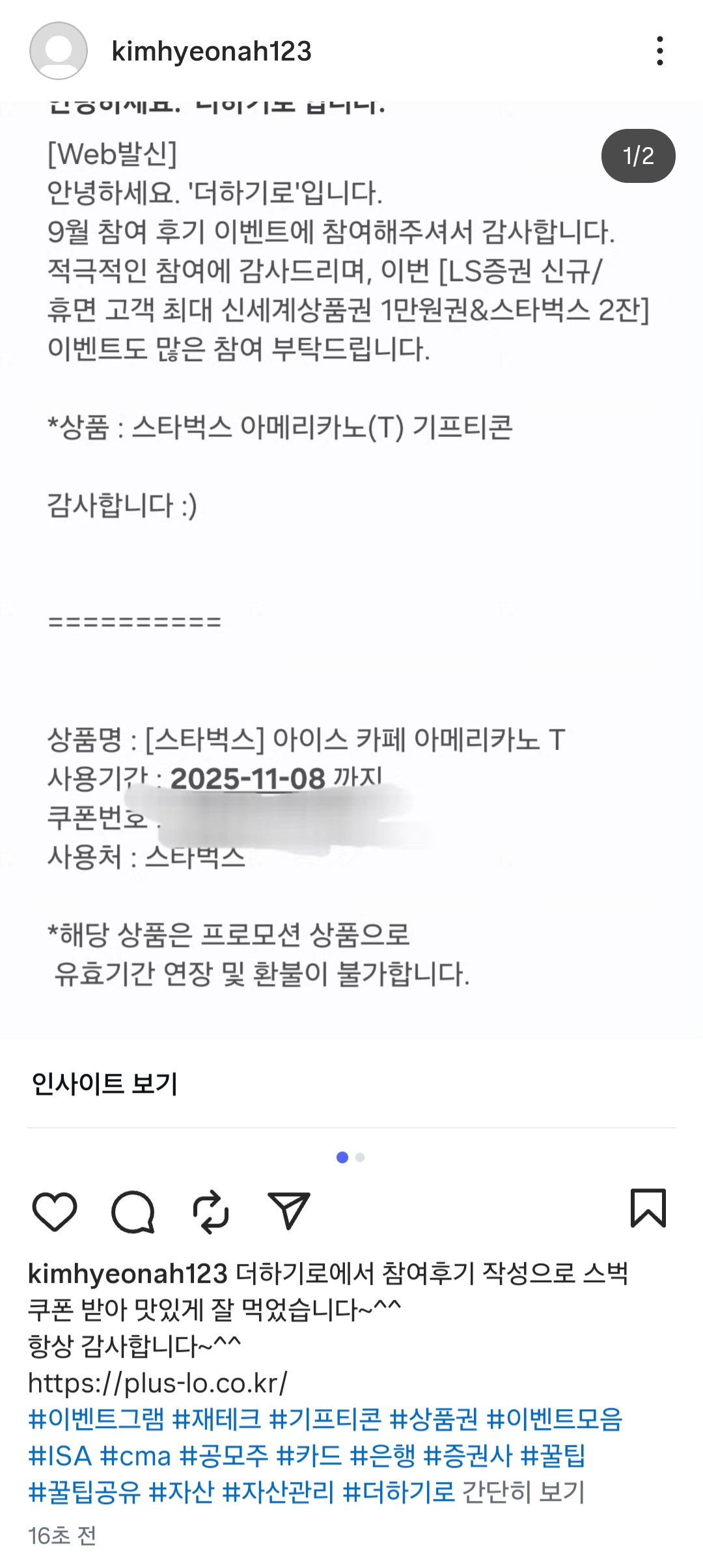Open hashtag #기프티콘
Screen dimensions: 703x1568
point(325,1419)
